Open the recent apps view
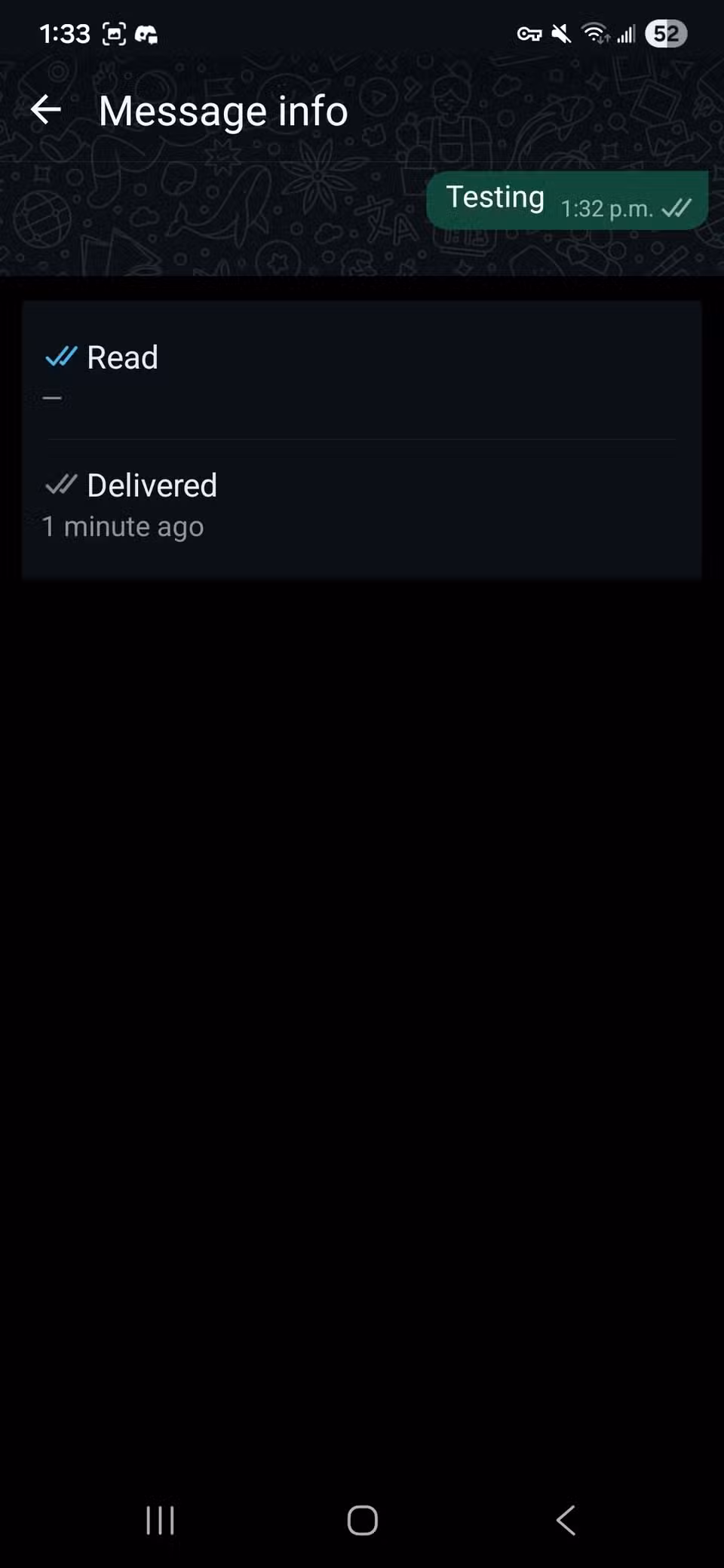This screenshot has width=724, height=1568. (160, 1520)
